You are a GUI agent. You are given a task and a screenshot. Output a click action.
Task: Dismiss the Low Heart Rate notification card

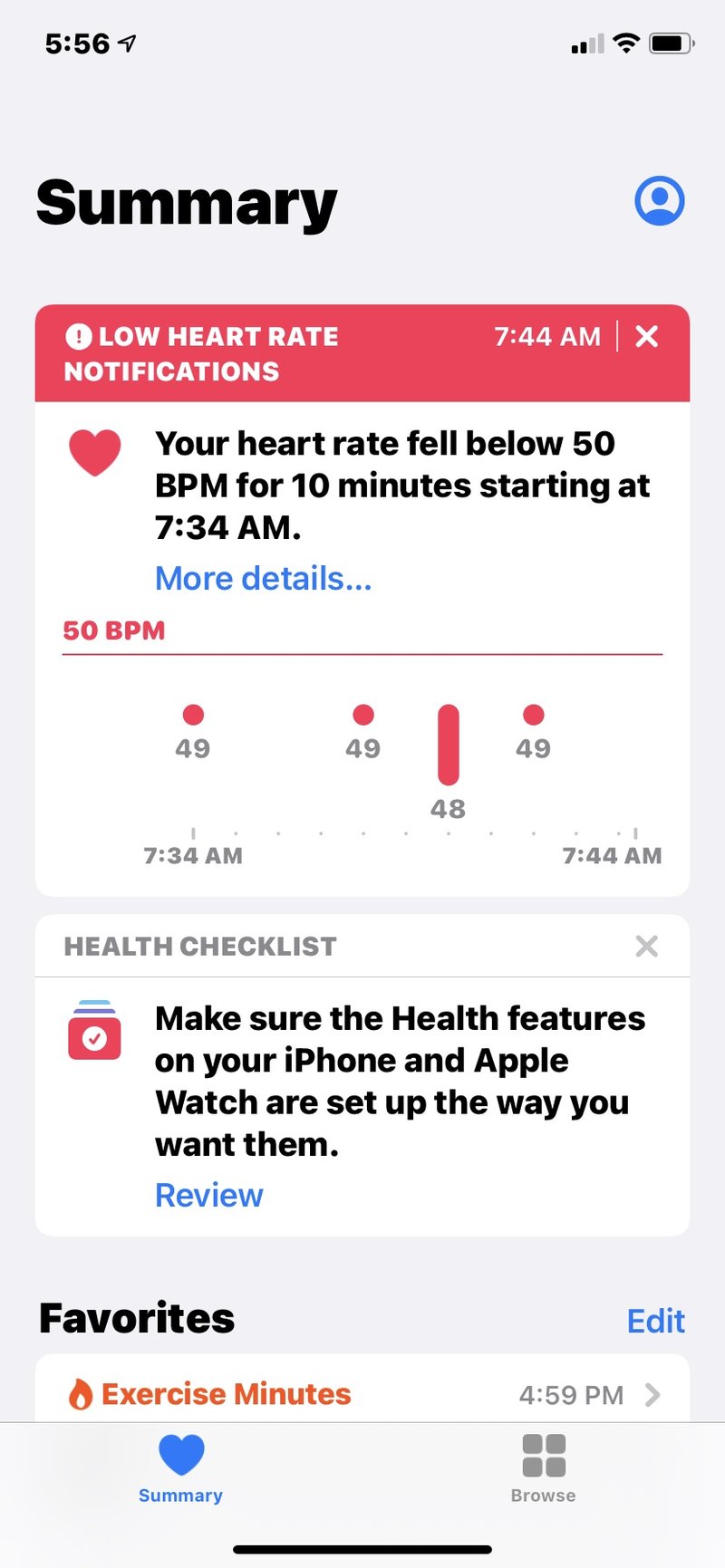(x=646, y=337)
